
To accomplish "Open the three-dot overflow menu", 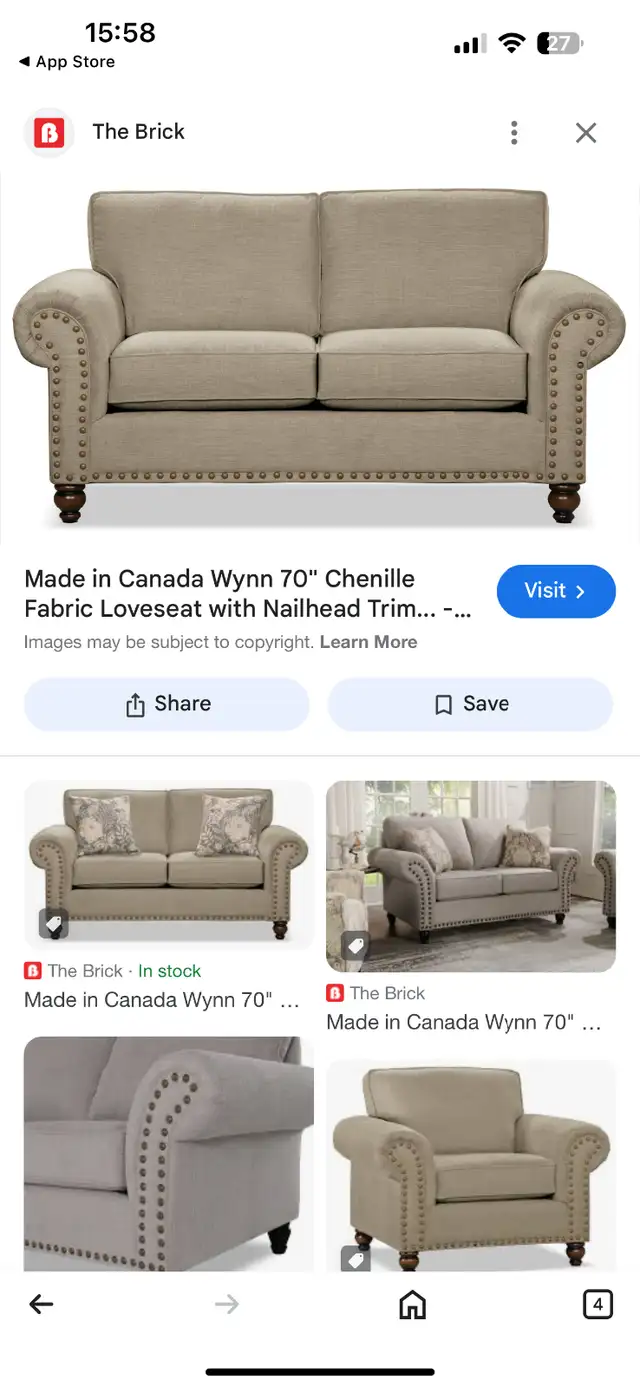I will point(514,133).
